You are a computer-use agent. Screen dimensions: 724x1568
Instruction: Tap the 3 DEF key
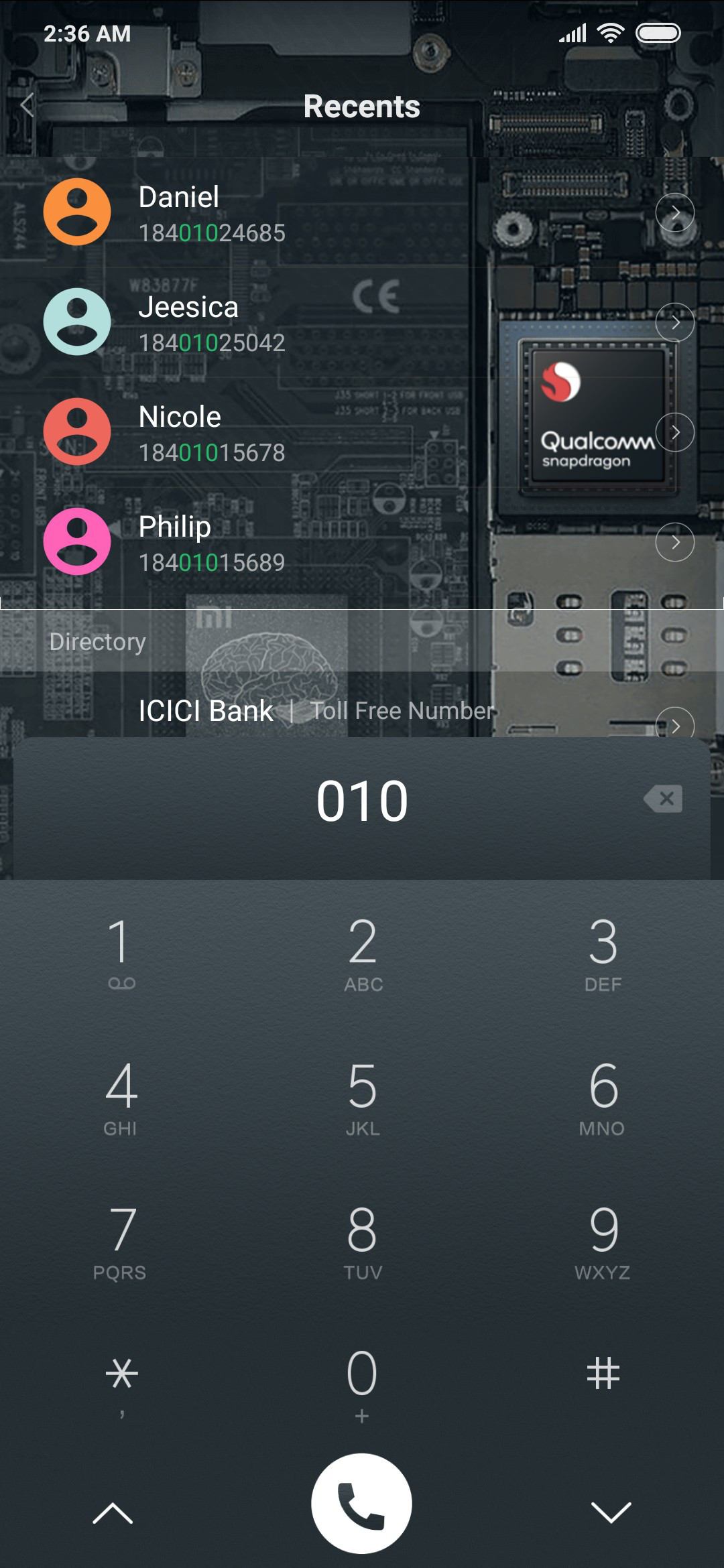(x=603, y=952)
